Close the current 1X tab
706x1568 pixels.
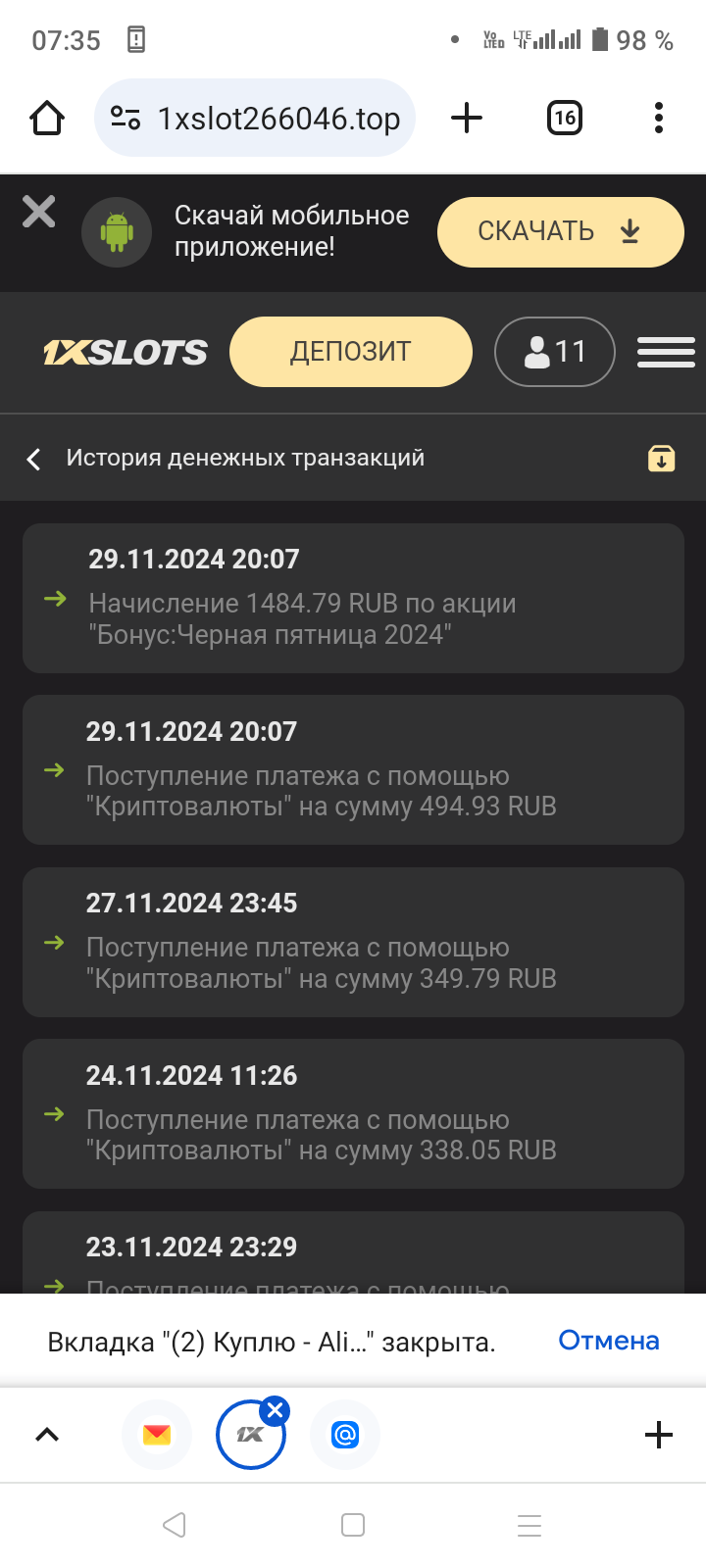pos(276,1411)
